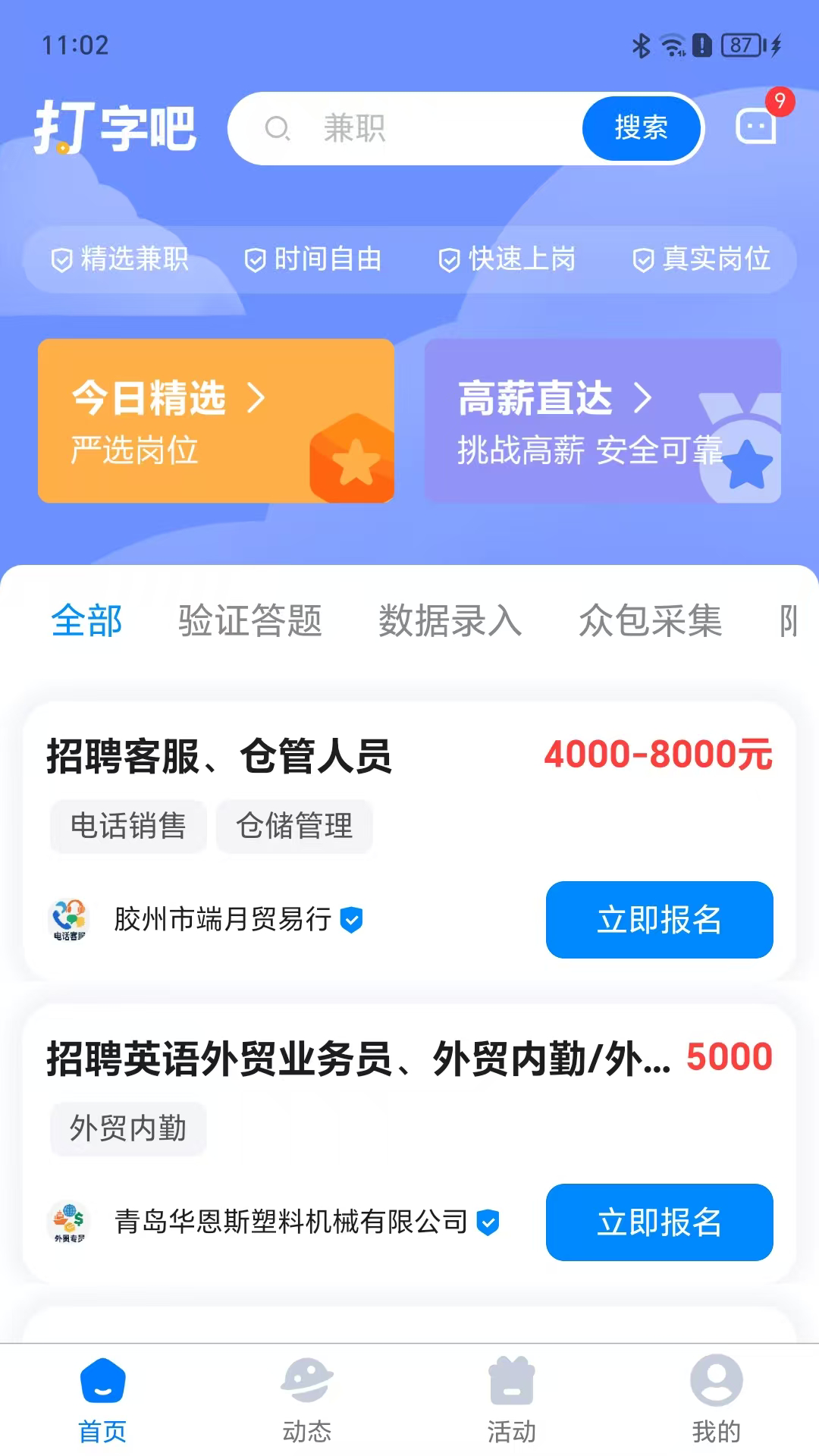Viewport: 819px width, 1456px height.
Task: Tap 胶州市端月贸易行 company logo
Action: pos(69,919)
